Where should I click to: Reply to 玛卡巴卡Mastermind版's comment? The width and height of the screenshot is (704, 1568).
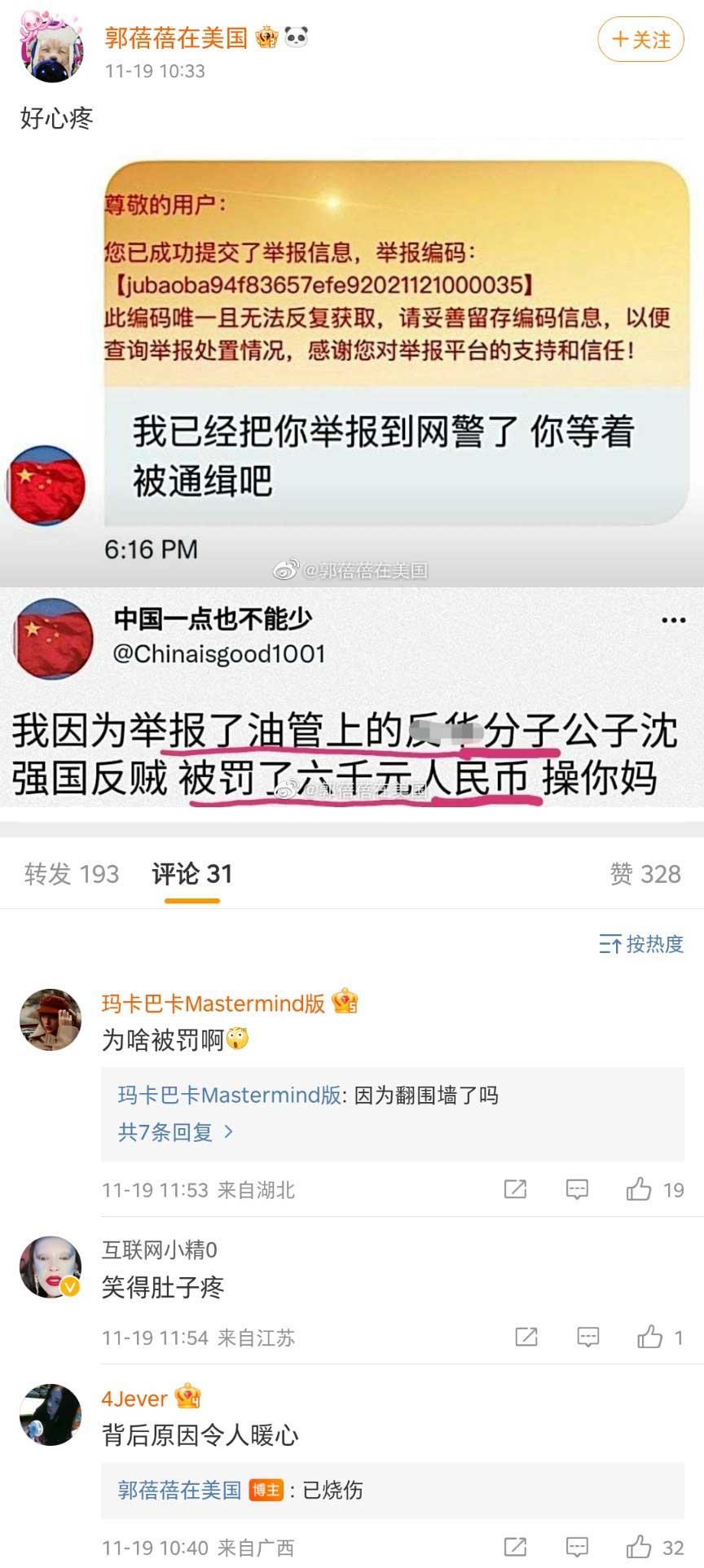[577, 1190]
